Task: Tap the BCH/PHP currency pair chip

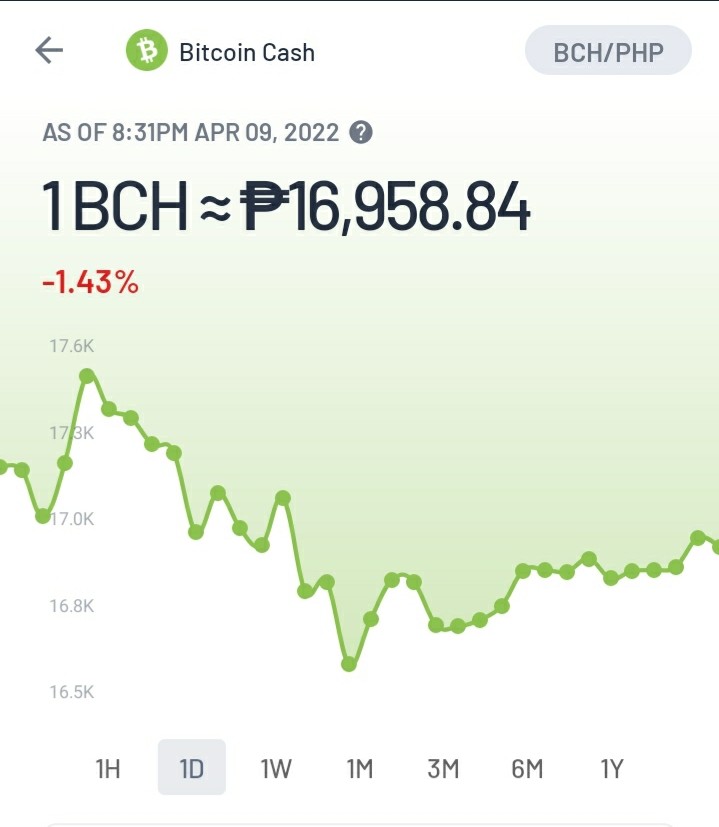Action: click(608, 50)
